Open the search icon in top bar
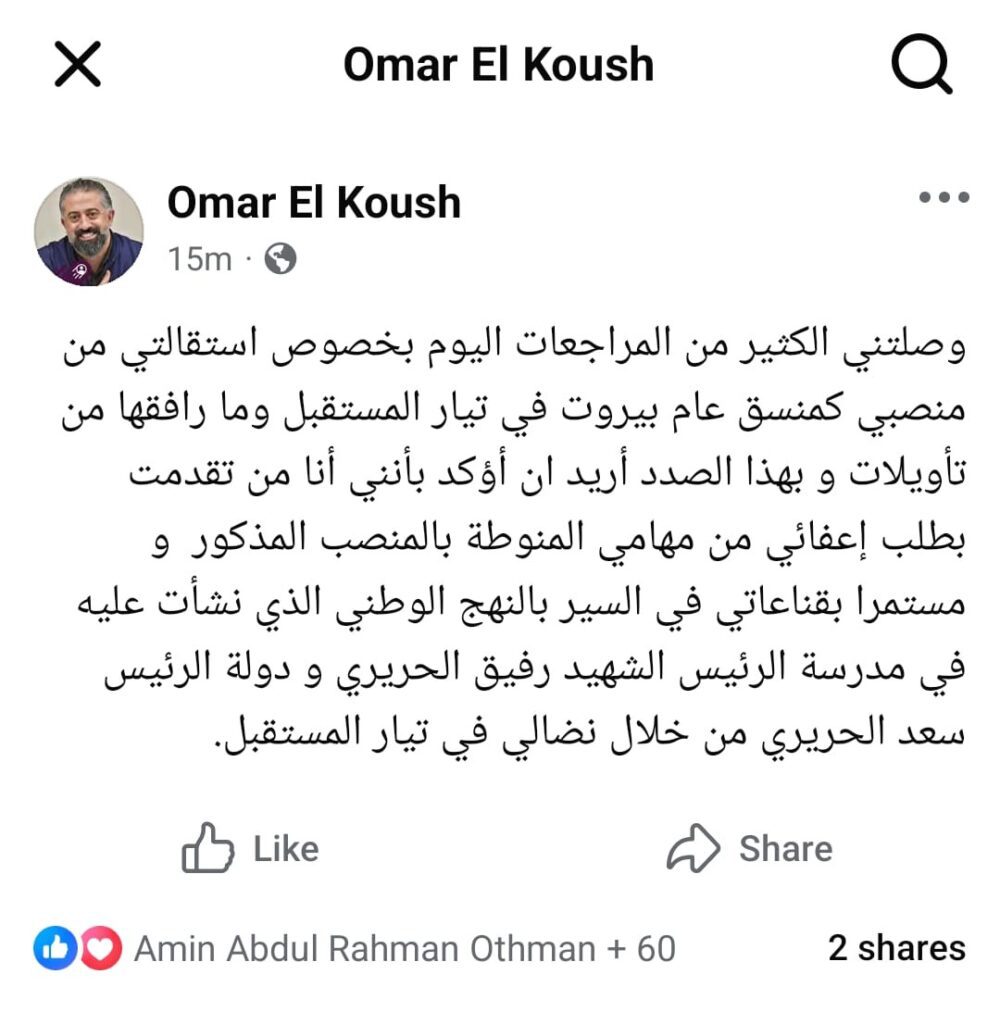This screenshot has height=1024, width=1000. tap(921, 66)
